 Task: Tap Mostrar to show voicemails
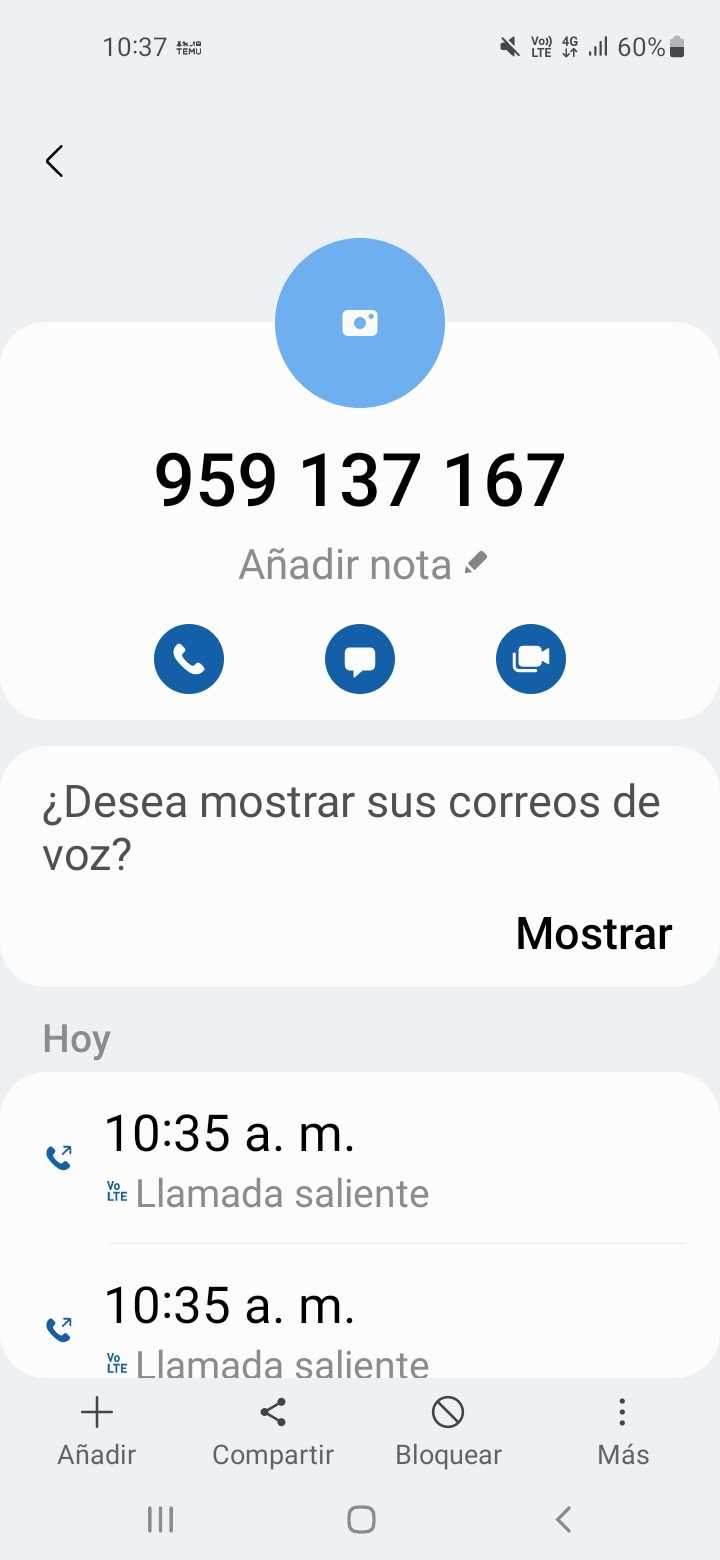click(x=594, y=933)
